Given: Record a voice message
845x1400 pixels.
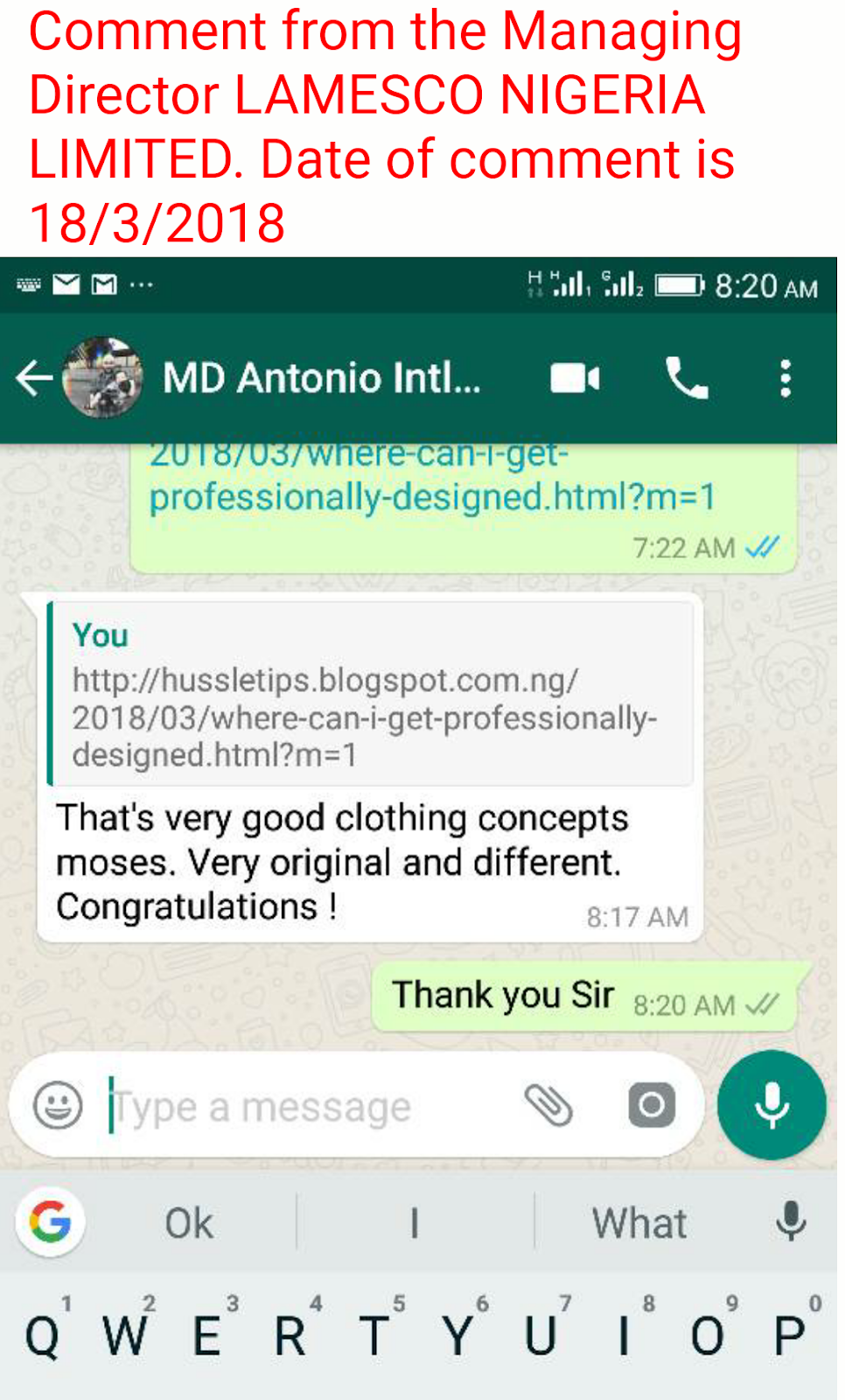Looking at the screenshot, I should tap(772, 1105).
